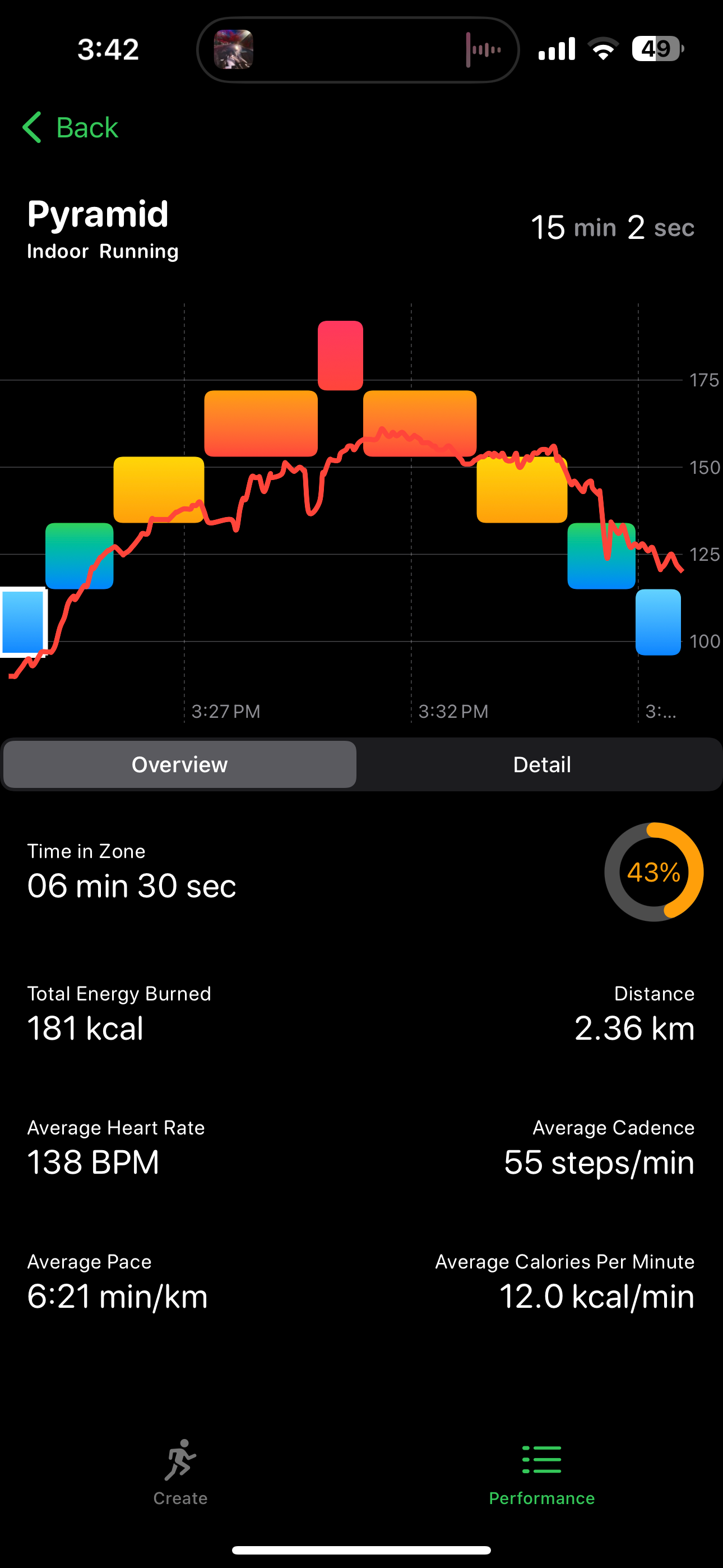The width and height of the screenshot is (723, 1568).
Task: Open the Performance tab
Action: [541, 1472]
